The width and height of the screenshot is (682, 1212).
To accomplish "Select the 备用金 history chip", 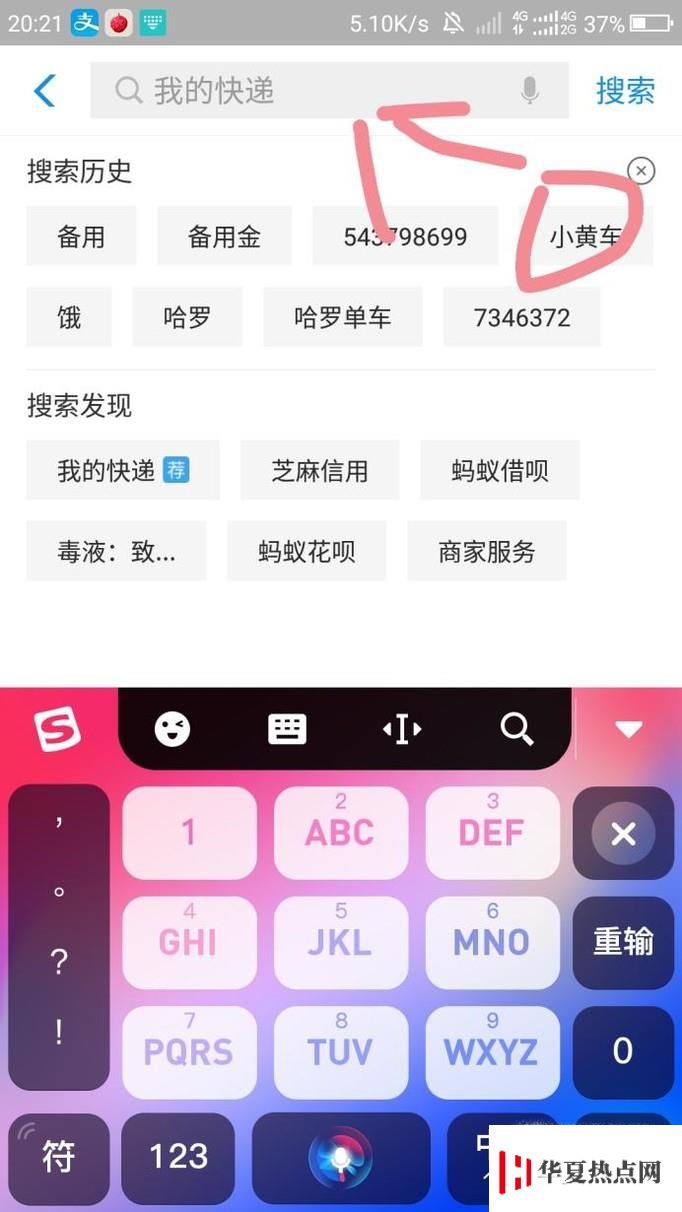I will coord(224,237).
